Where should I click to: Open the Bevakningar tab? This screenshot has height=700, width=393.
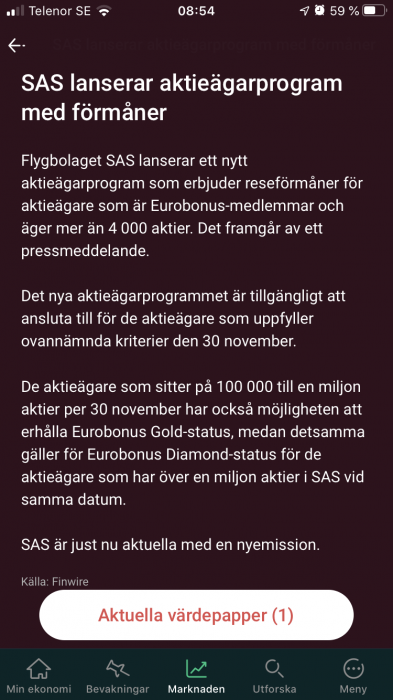(117, 676)
